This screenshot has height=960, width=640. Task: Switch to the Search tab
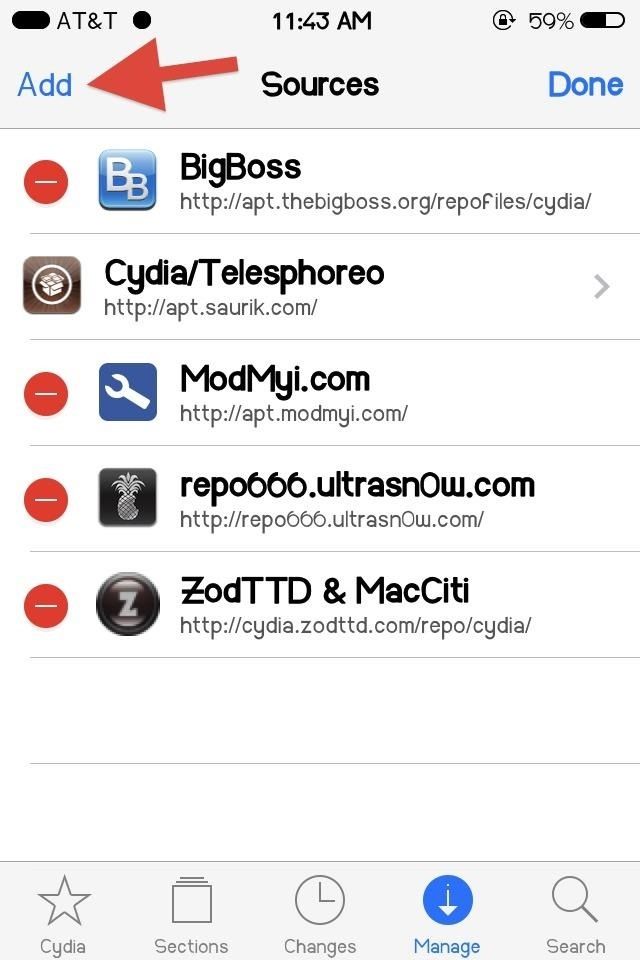pyautogui.click(x=575, y=915)
